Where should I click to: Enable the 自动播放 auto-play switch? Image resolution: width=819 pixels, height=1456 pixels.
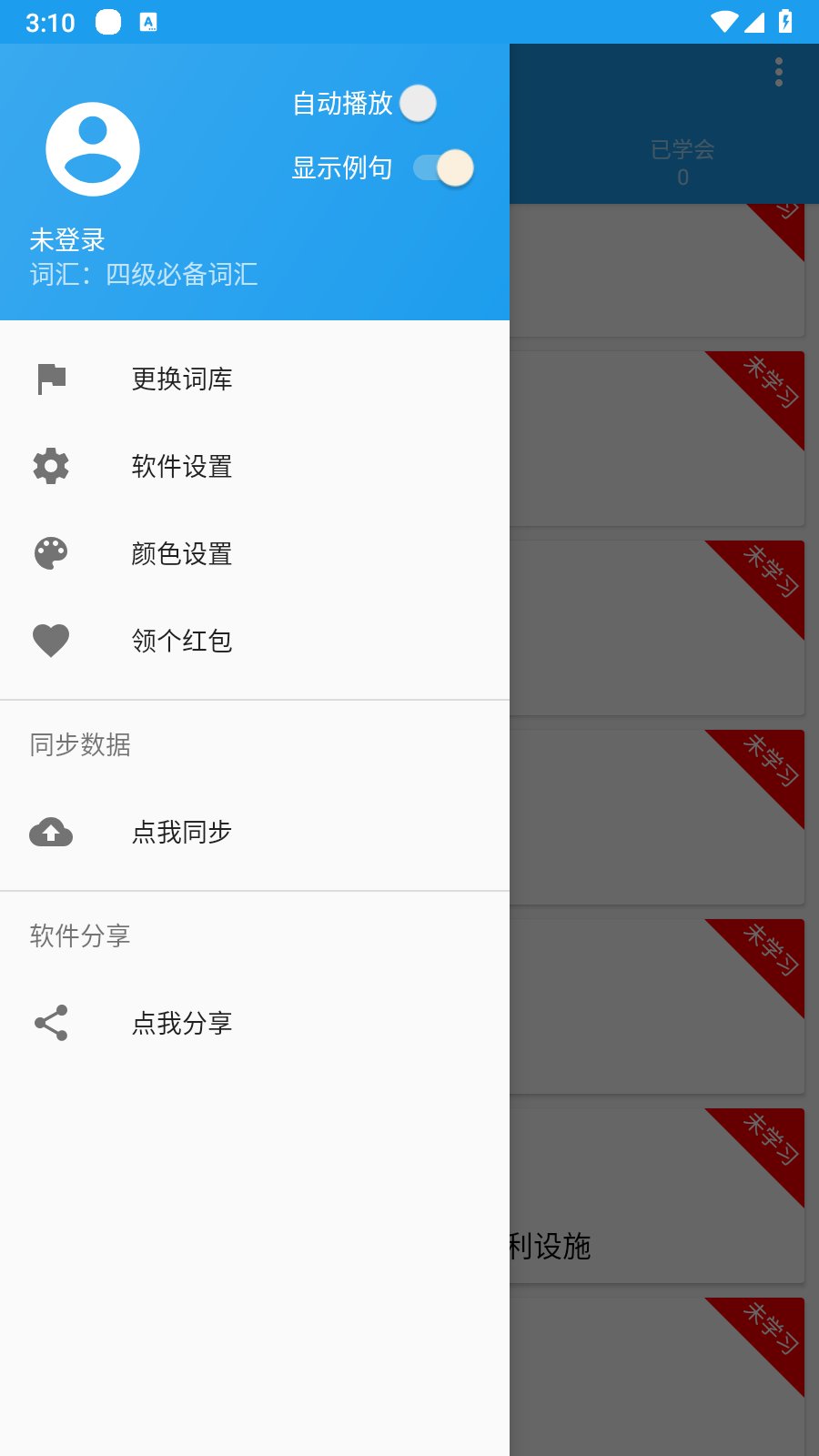pos(418,103)
